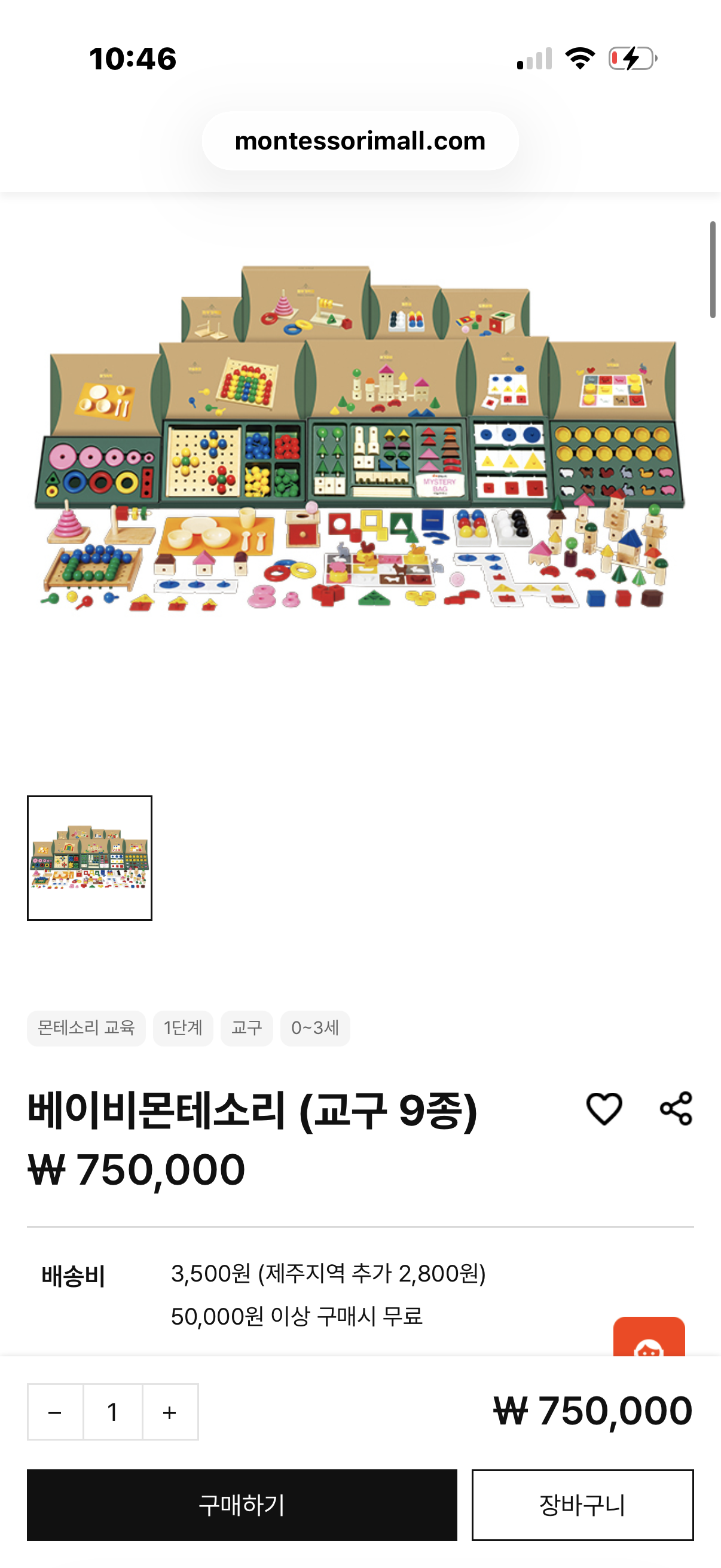Tap the 몬테소리 교육 tag chip
The width and height of the screenshot is (721, 1568).
85,1028
